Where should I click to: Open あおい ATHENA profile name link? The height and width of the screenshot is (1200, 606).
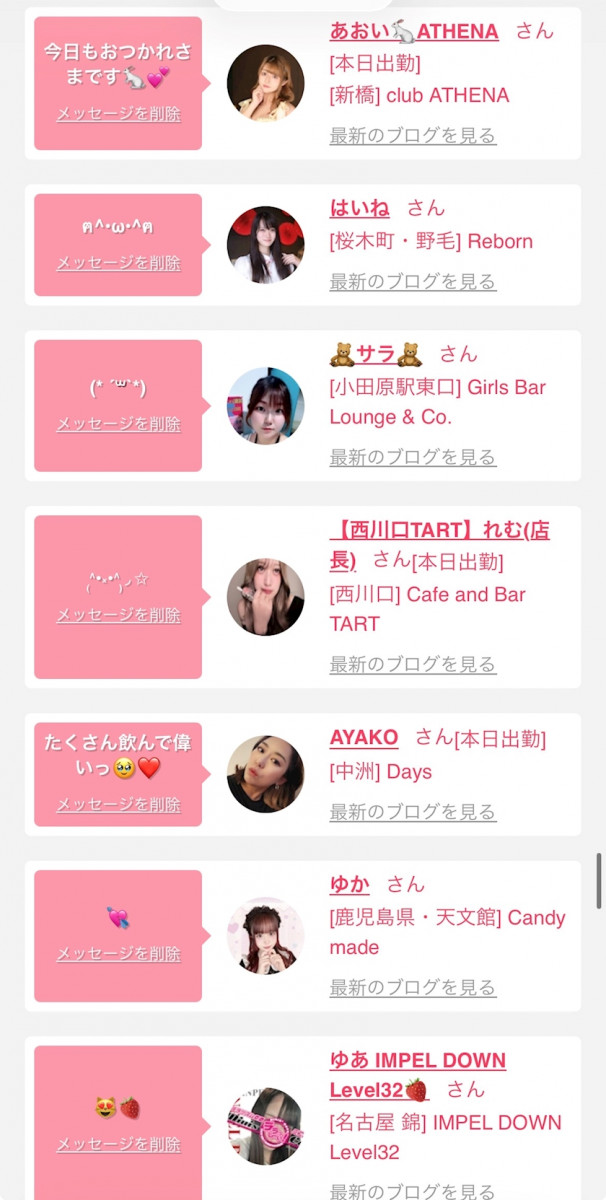(x=414, y=31)
